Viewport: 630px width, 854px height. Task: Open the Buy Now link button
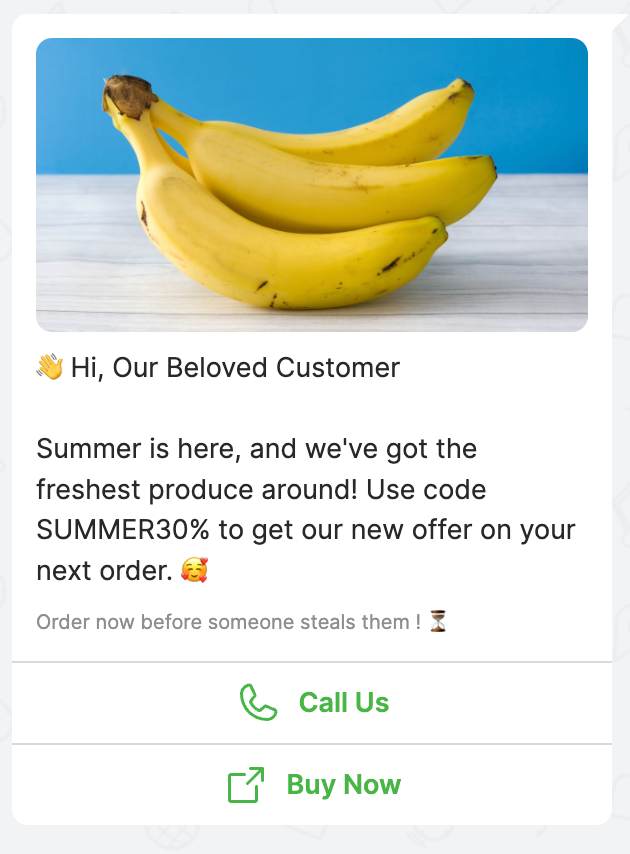[x=313, y=785]
